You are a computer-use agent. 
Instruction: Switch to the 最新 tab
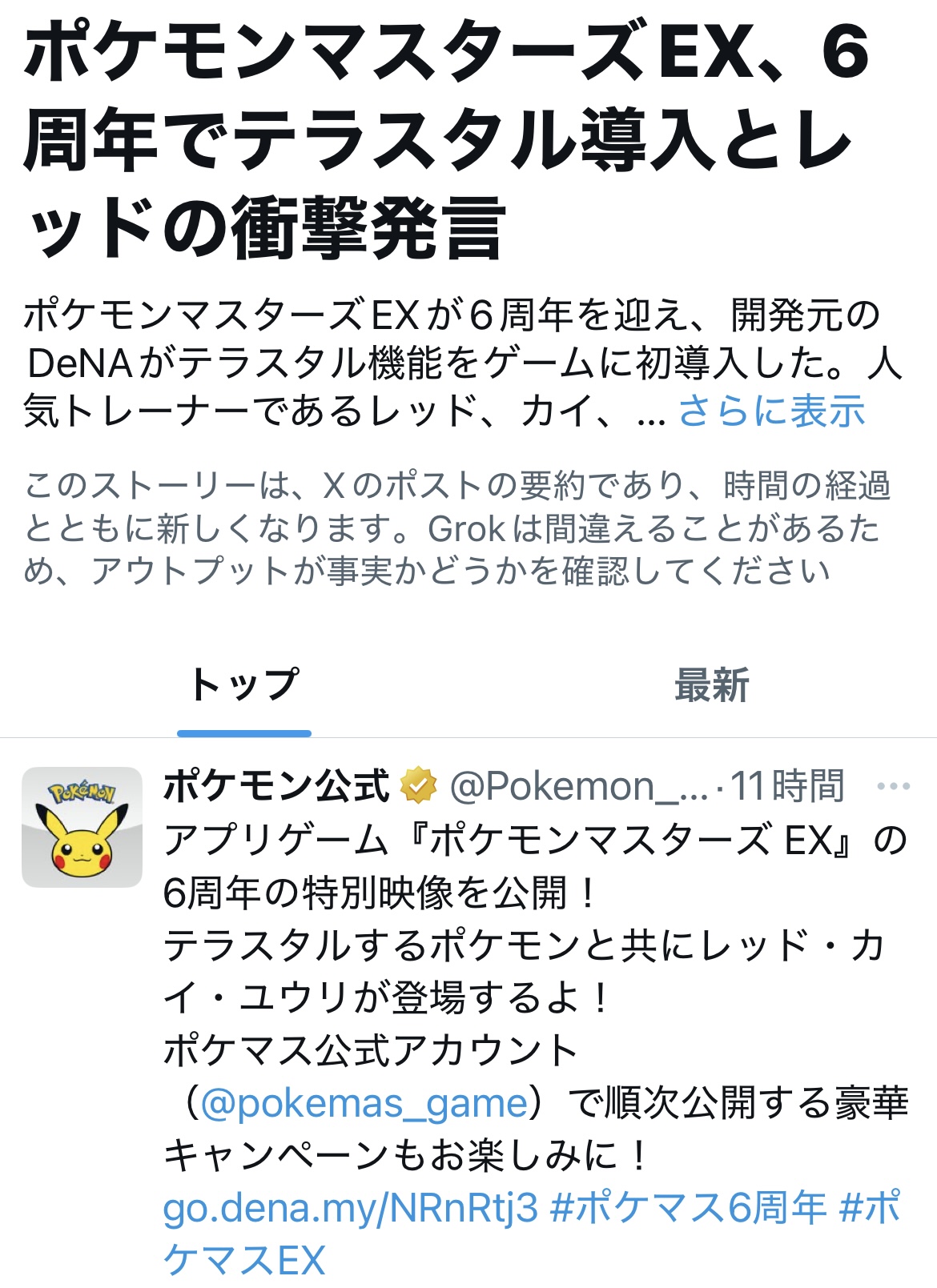click(711, 686)
